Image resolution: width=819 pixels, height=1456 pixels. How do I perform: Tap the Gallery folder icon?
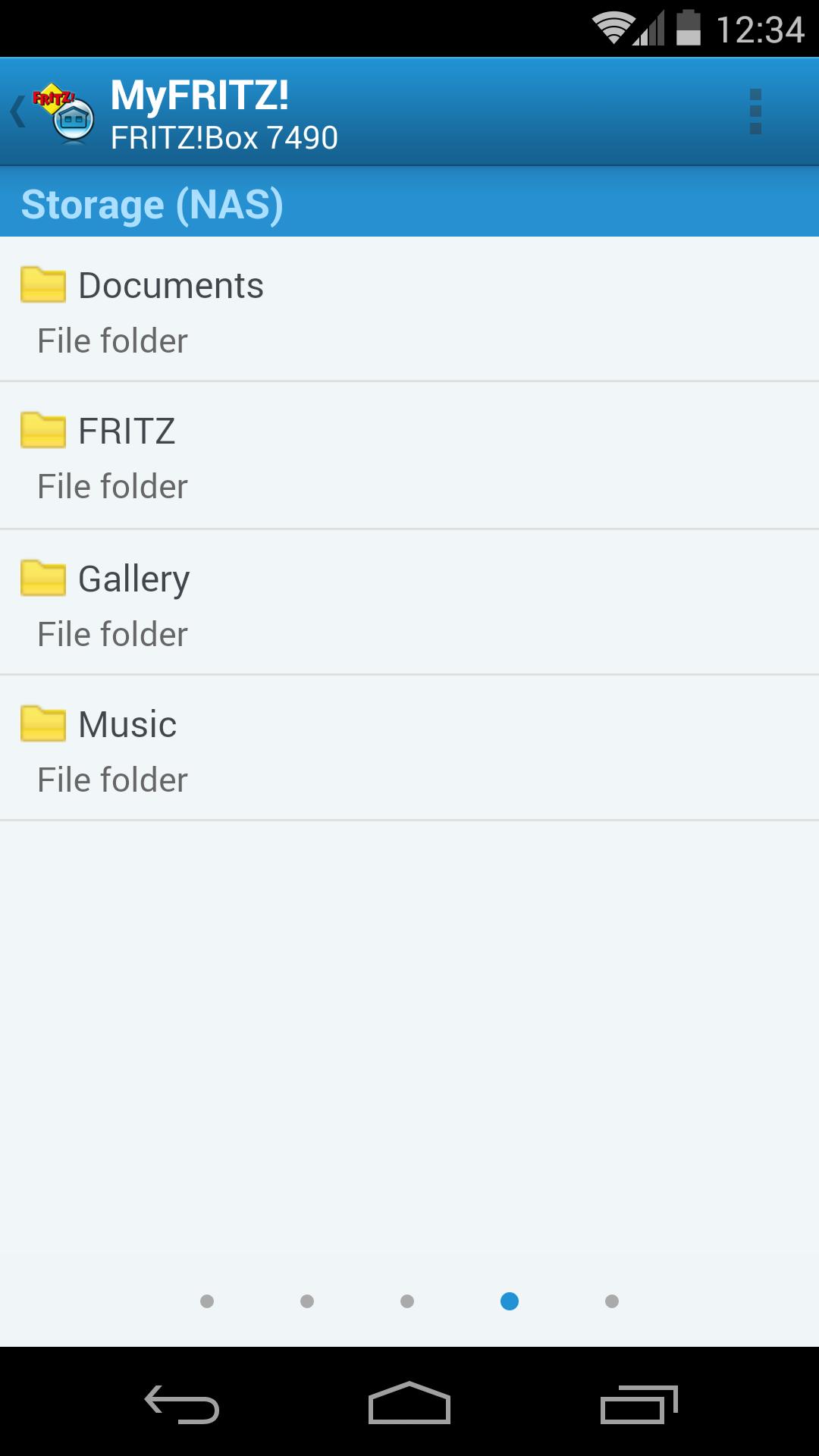tap(43, 578)
